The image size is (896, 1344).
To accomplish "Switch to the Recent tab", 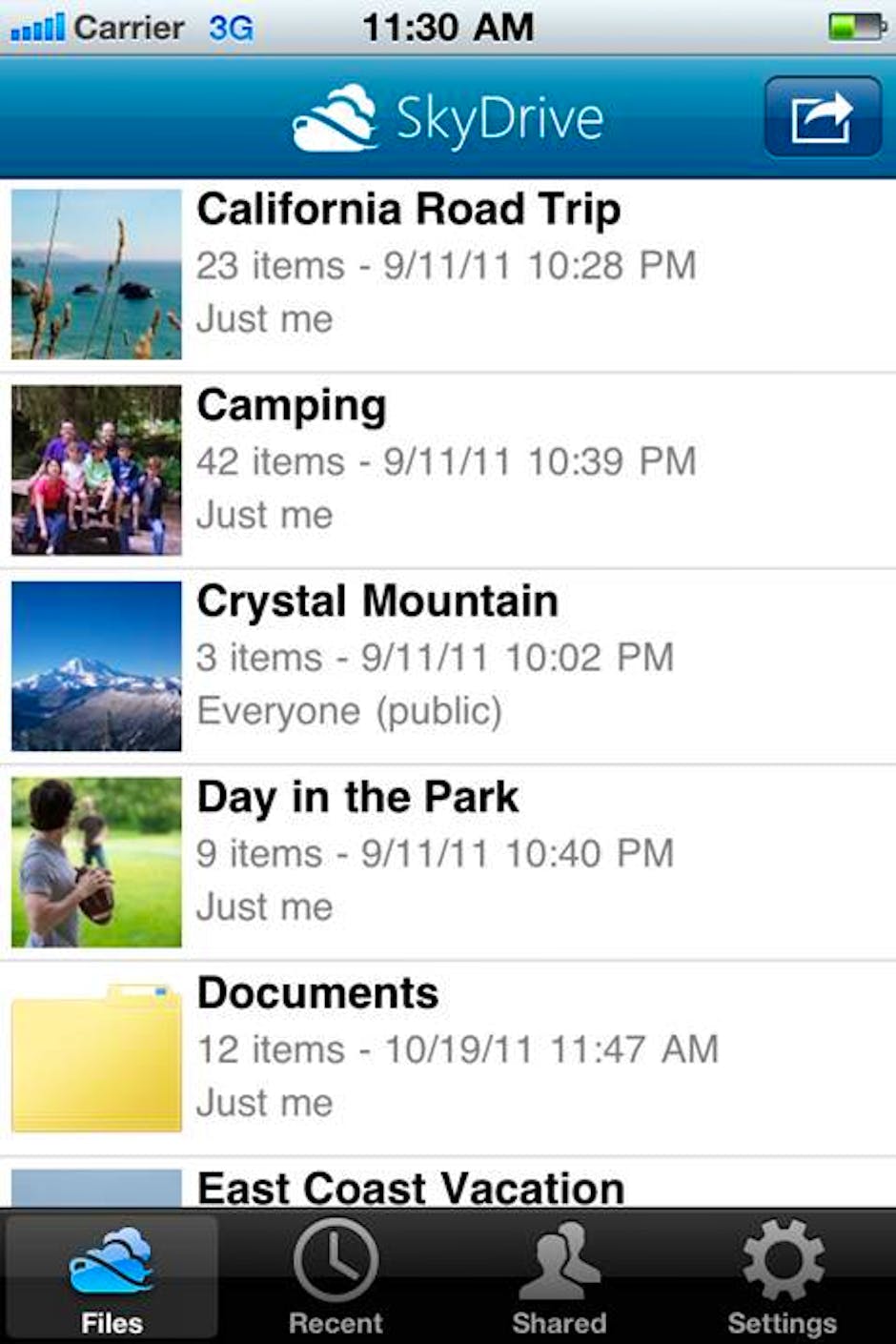I will 336,1279.
